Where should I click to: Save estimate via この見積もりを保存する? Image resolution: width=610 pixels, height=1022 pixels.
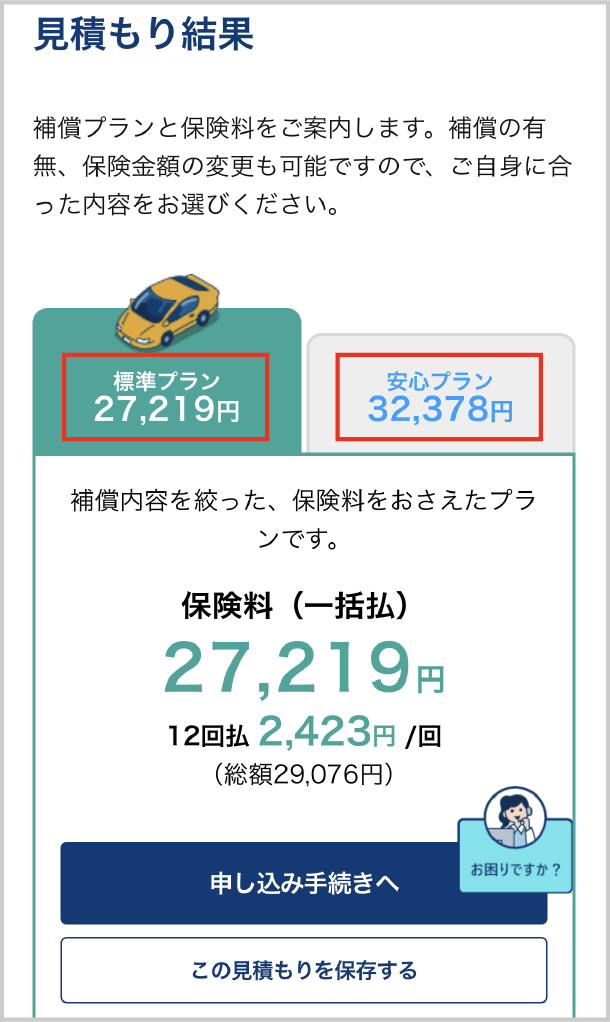[304, 969]
